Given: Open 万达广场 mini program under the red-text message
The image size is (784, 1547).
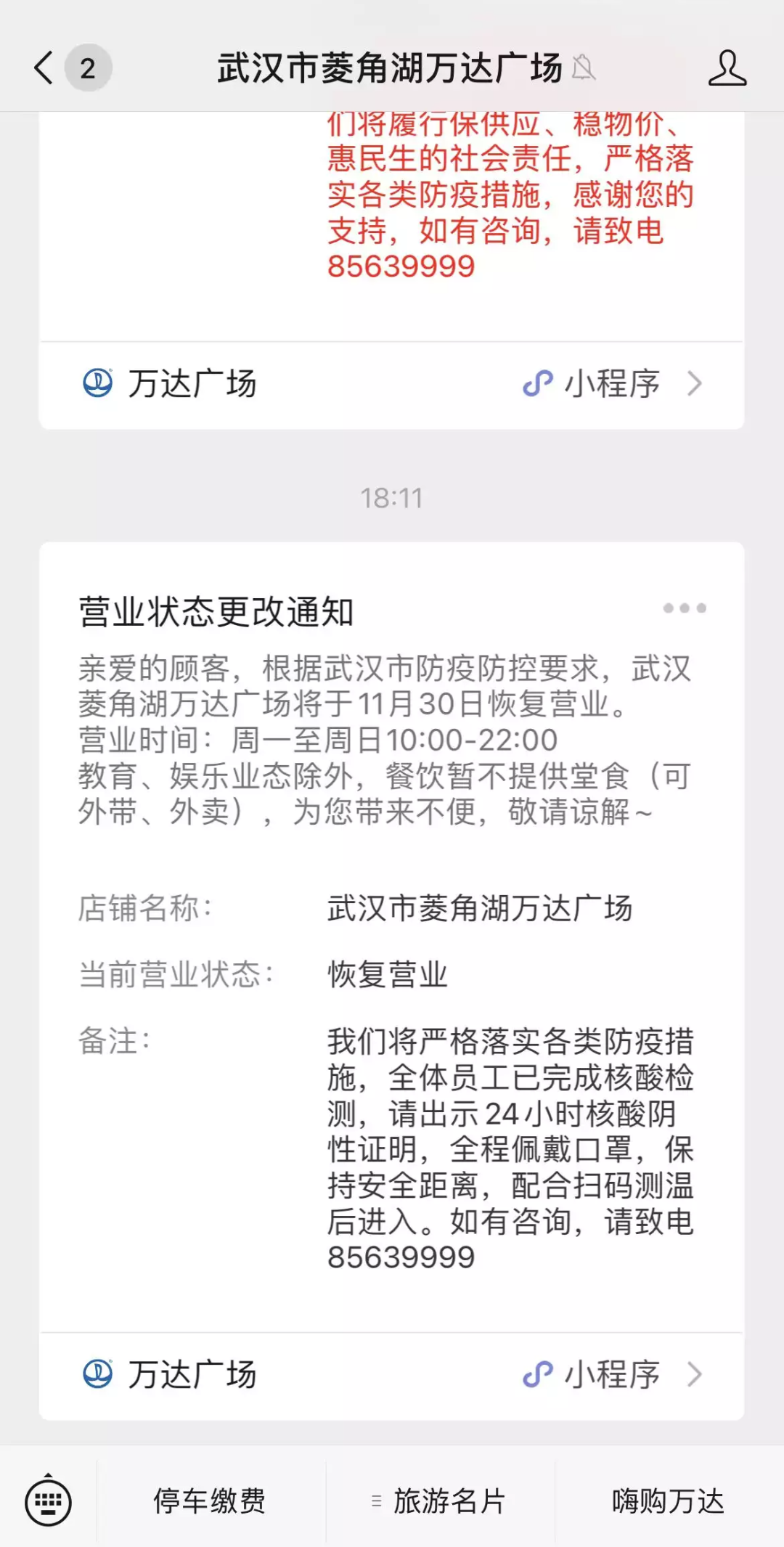Looking at the screenshot, I should 391,384.
